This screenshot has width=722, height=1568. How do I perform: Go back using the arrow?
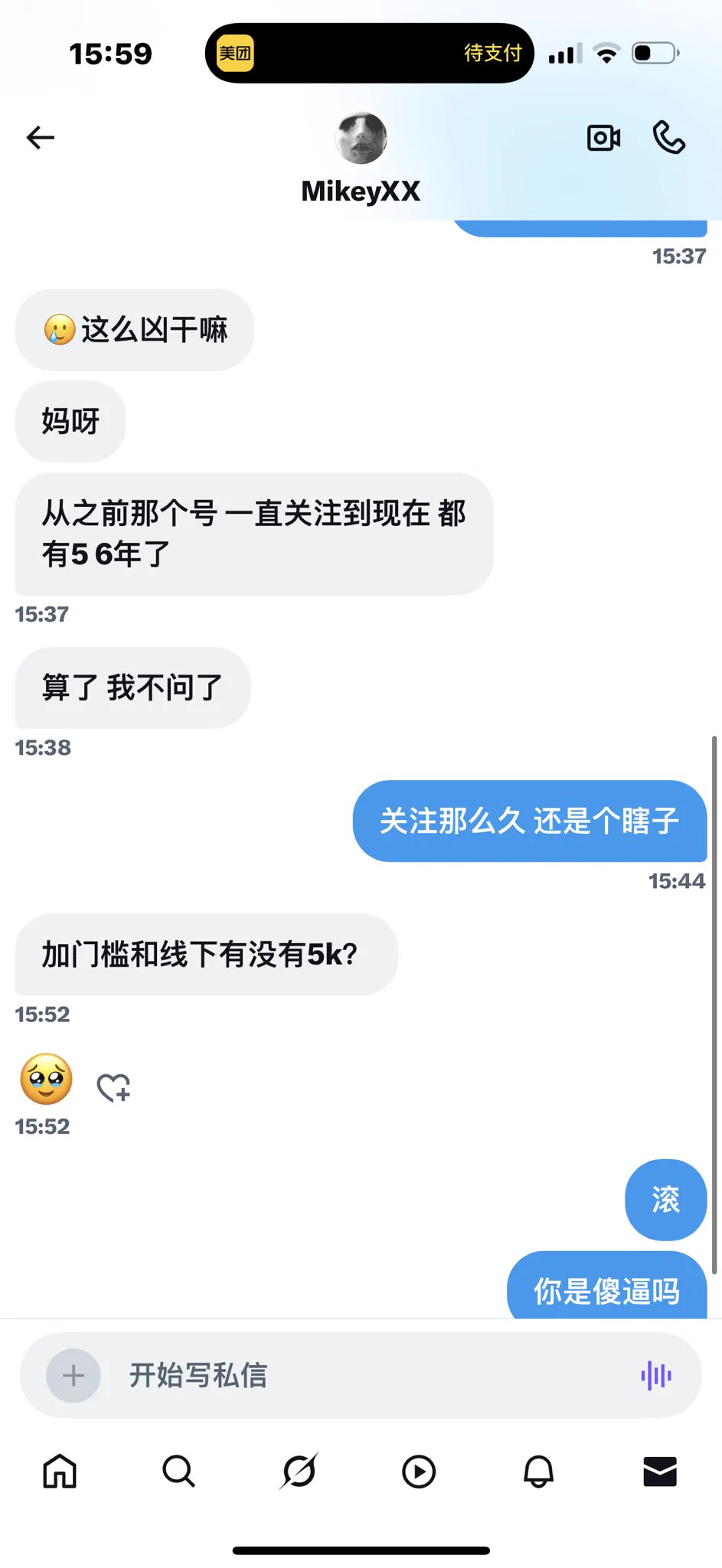point(41,138)
